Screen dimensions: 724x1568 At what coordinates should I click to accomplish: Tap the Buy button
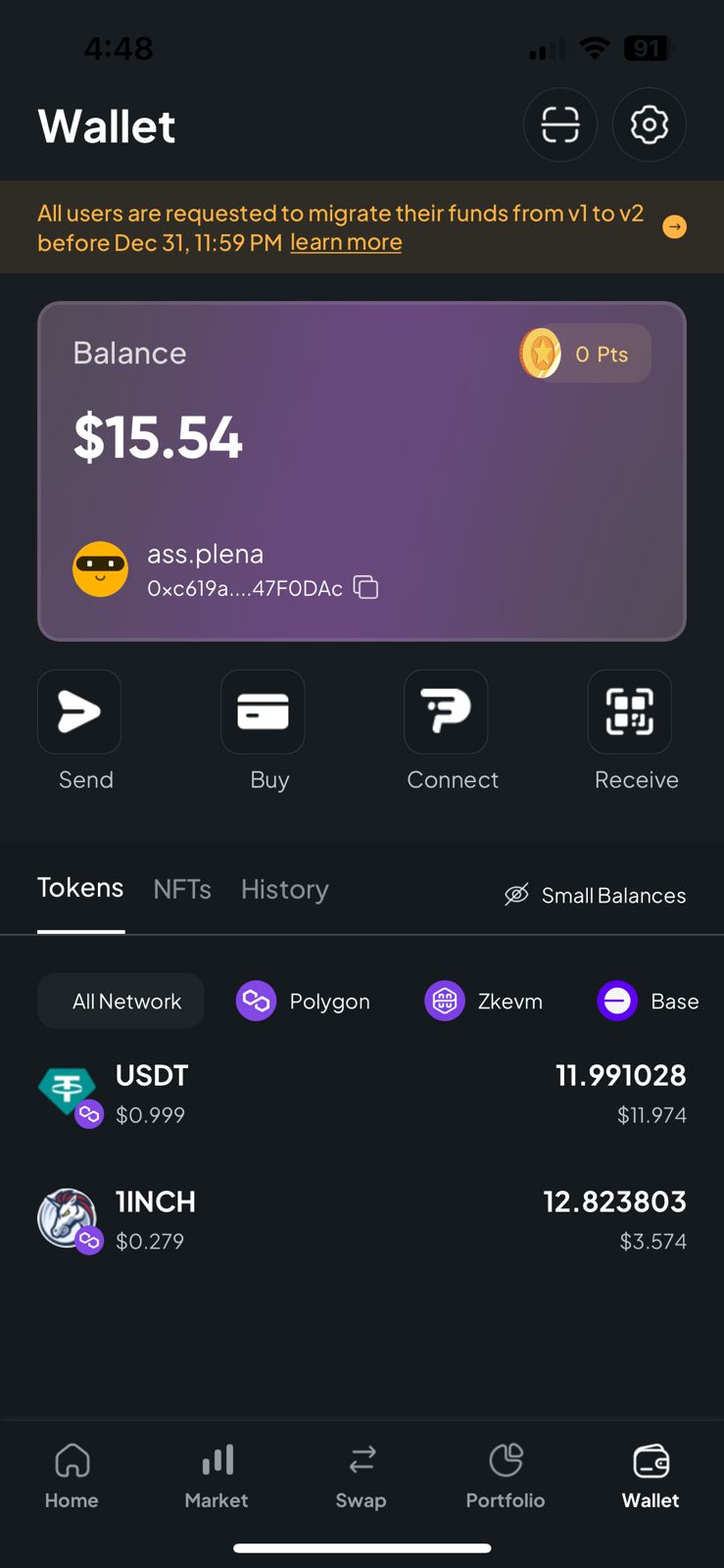[x=263, y=712]
